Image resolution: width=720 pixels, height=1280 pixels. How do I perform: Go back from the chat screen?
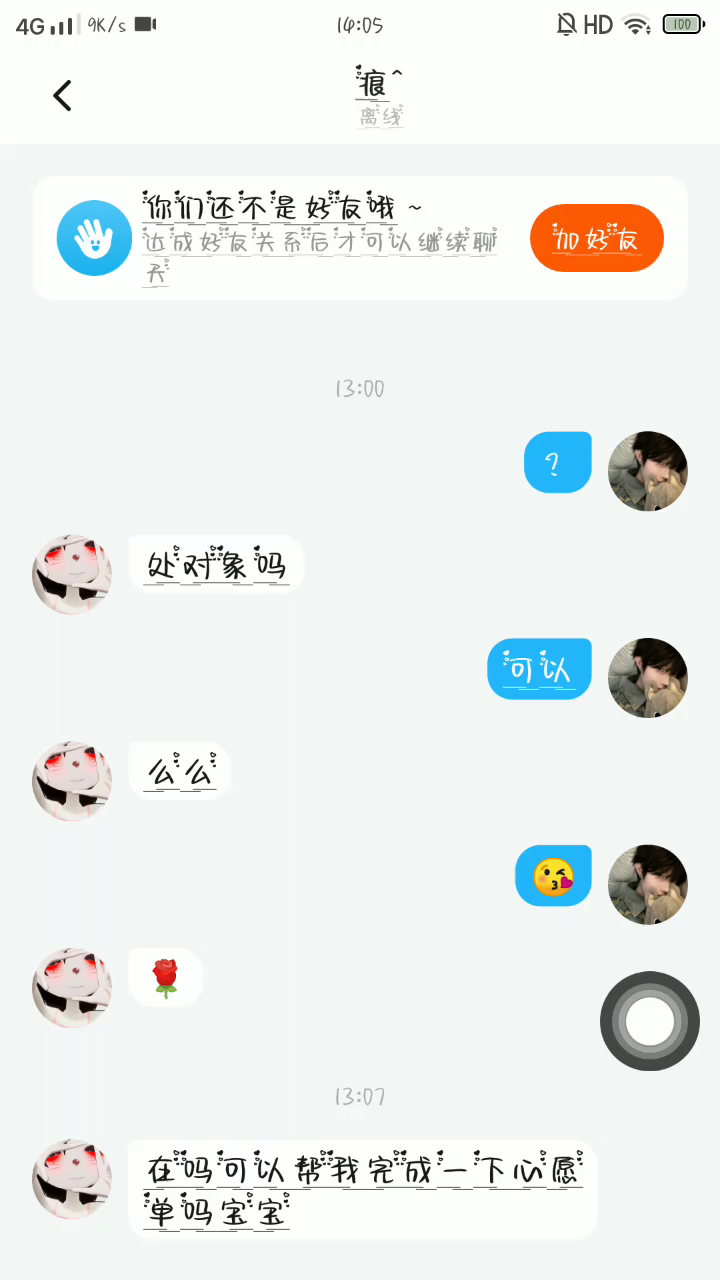pos(62,96)
